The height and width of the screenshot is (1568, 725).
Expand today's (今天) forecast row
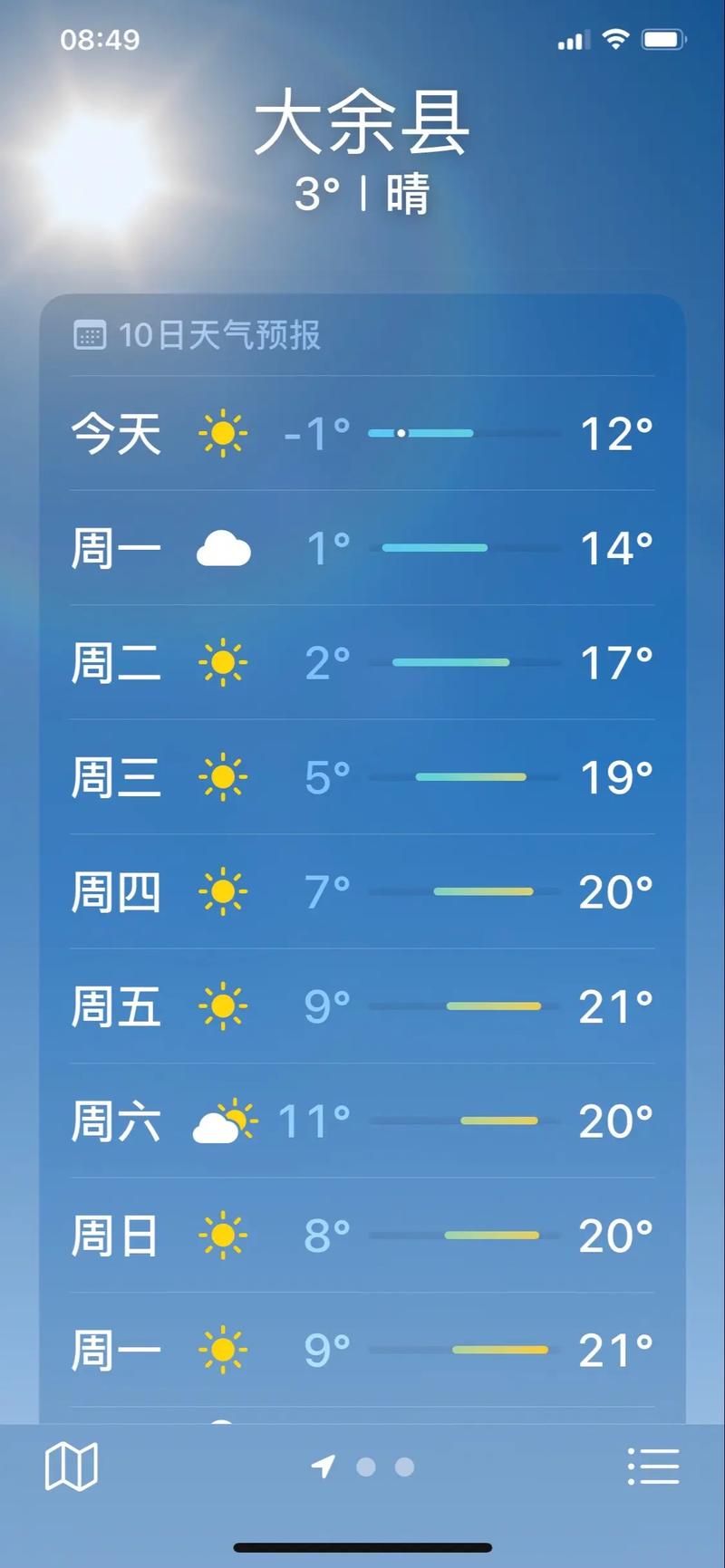tap(362, 435)
